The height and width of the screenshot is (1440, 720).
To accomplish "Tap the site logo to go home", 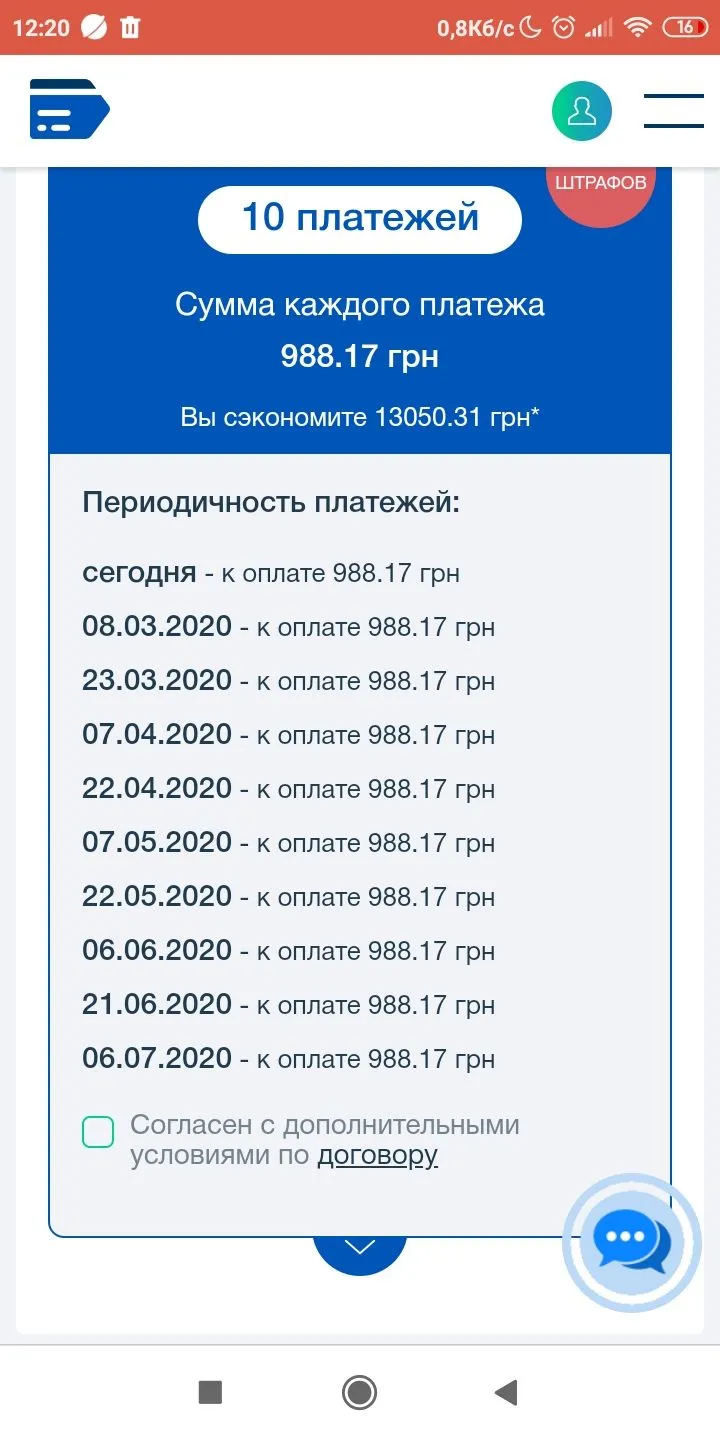I will click(69, 109).
